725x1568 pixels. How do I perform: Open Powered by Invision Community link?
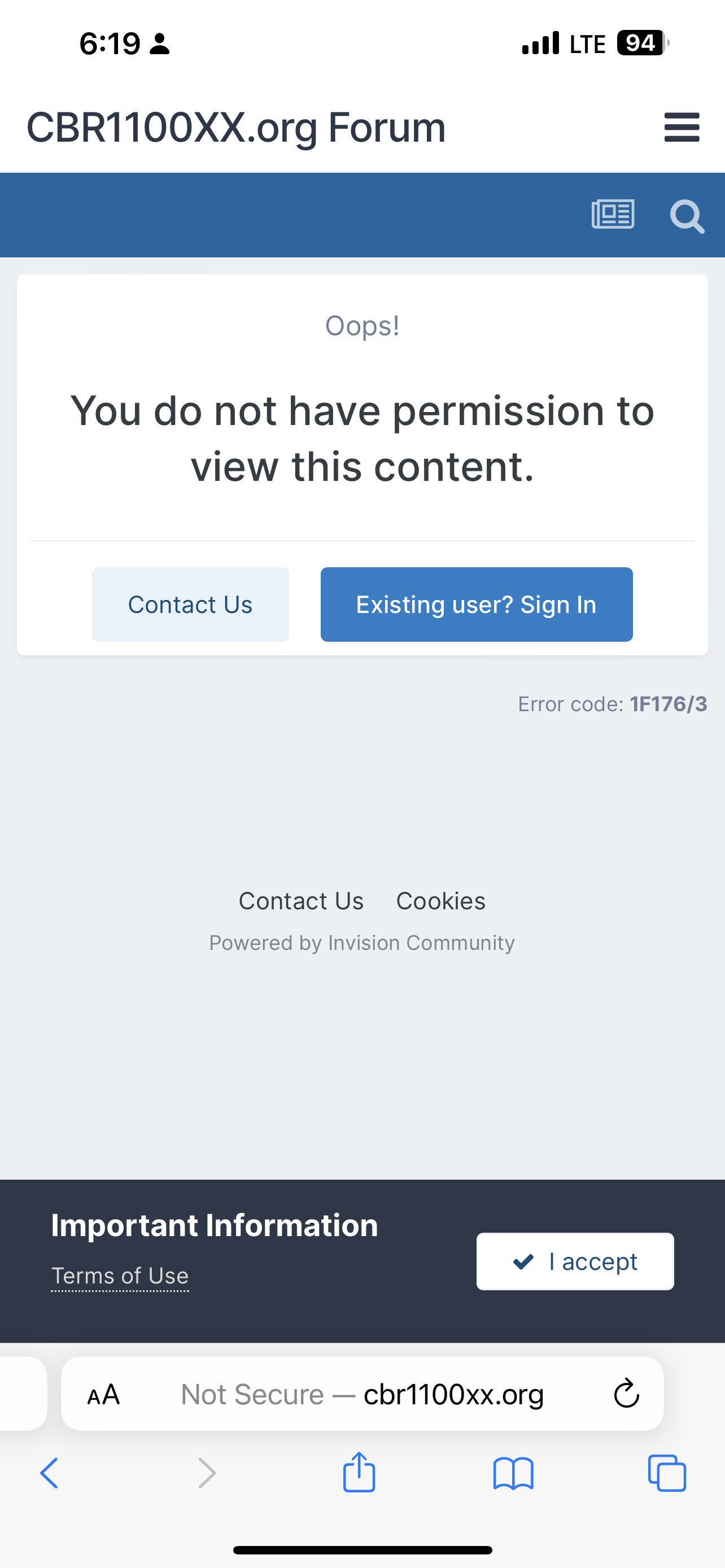tap(362, 943)
